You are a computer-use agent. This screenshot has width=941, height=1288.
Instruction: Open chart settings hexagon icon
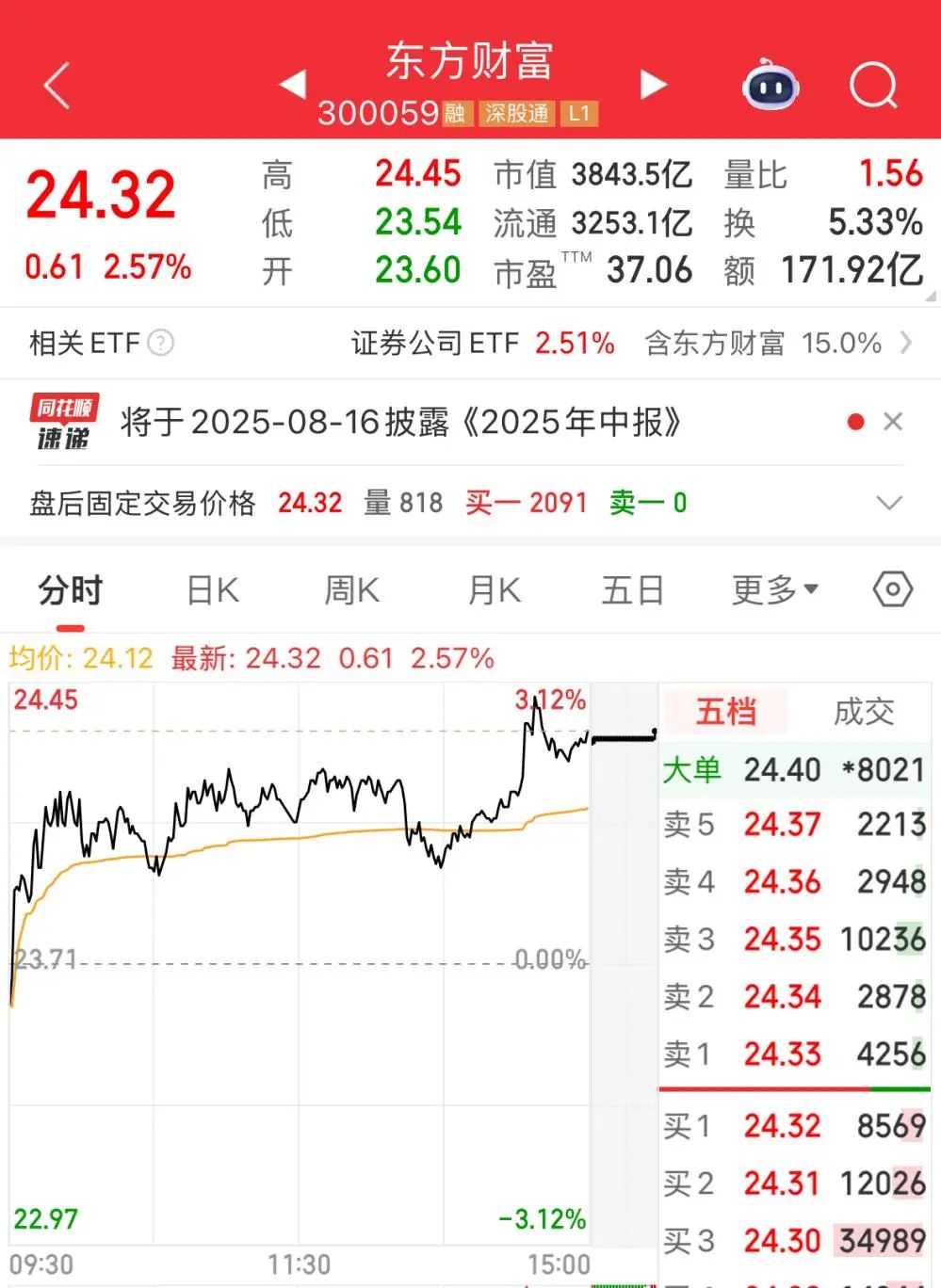892,590
